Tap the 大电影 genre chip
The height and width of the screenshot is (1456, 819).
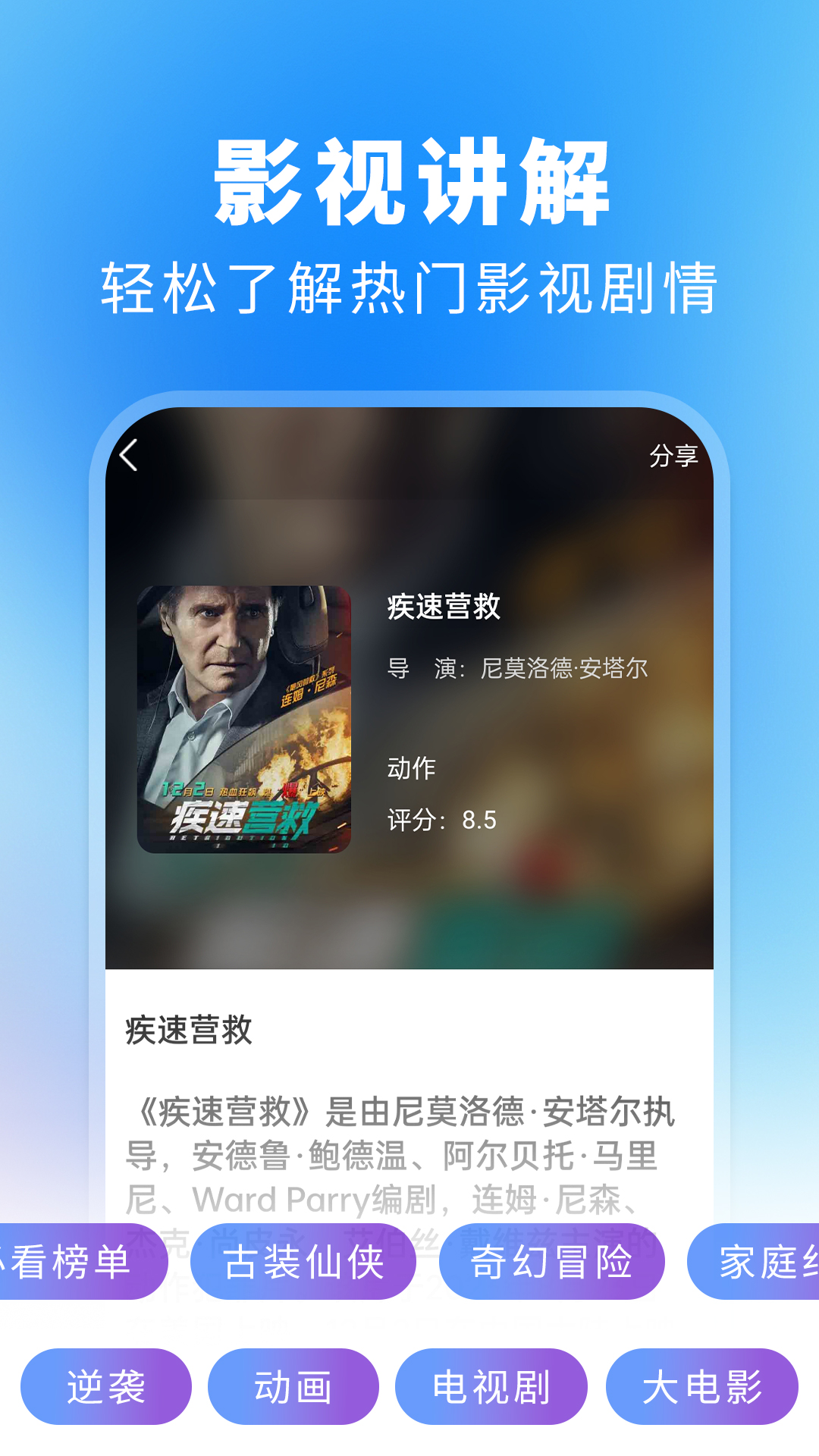(701, 1388)
